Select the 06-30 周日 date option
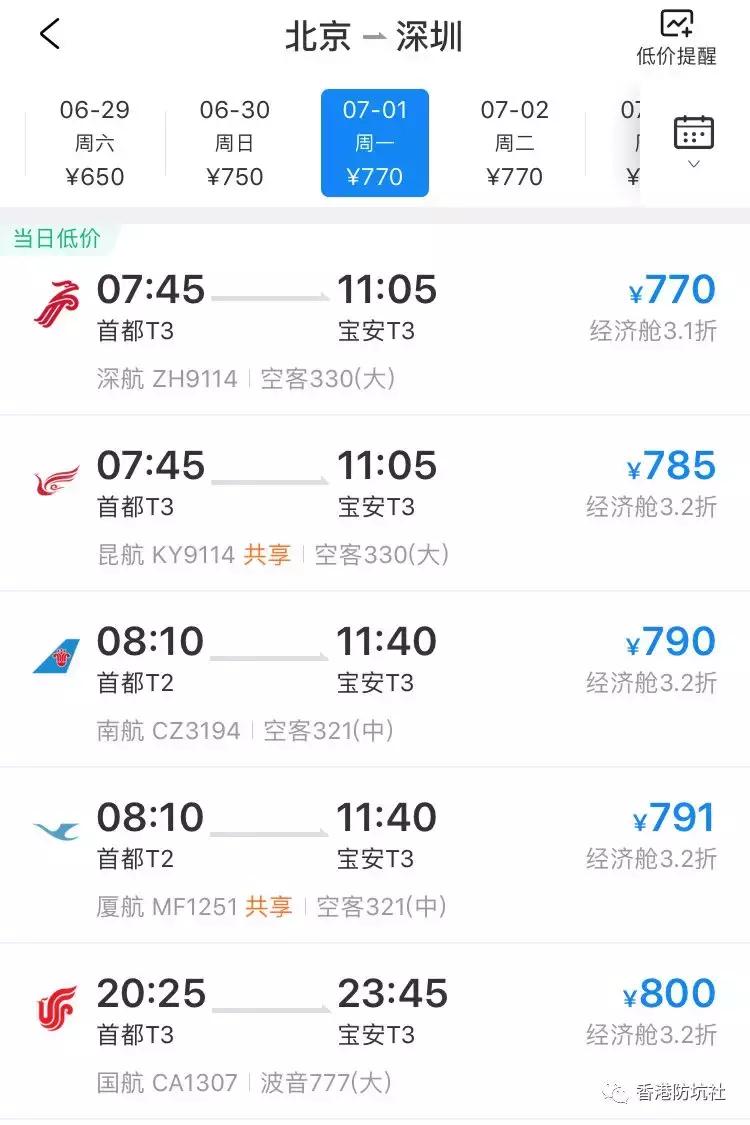Image resolution: width=750 pixels, height=1125 pixels. (x=235, y=140)
